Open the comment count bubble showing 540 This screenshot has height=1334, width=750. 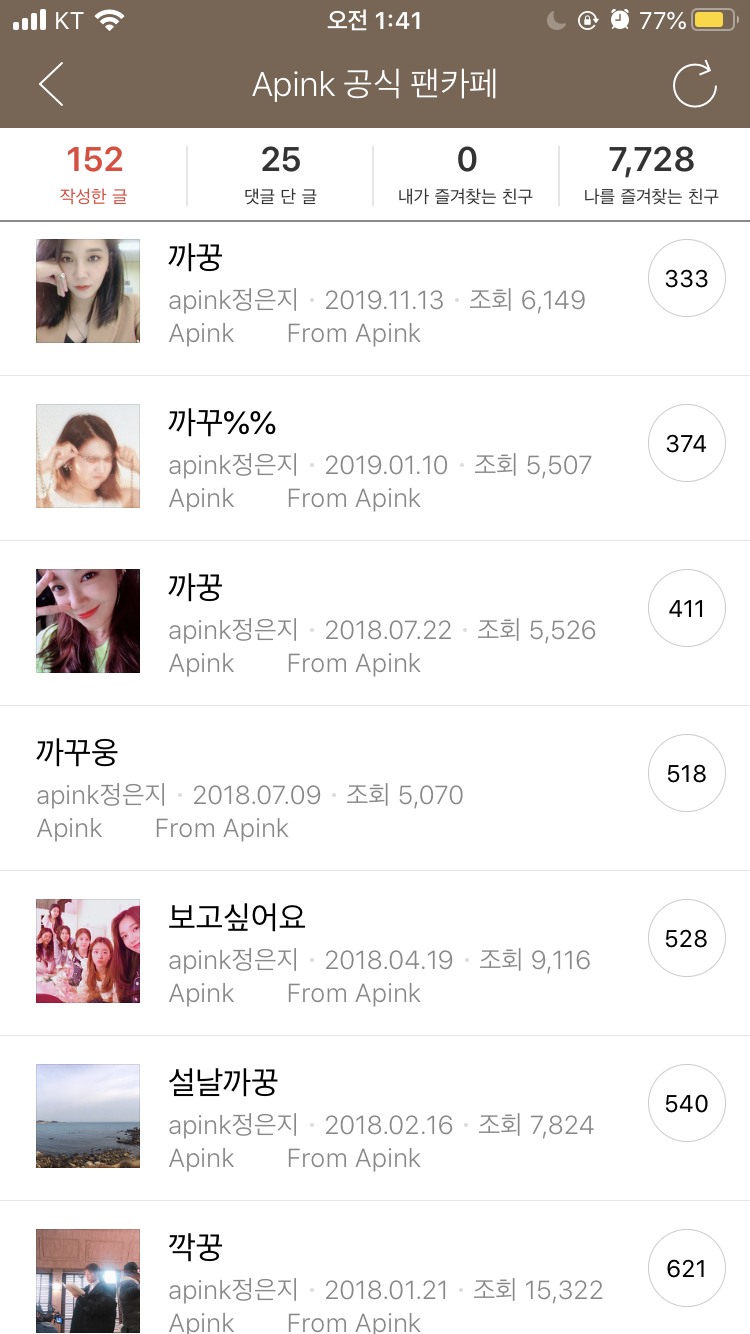click(686, 1103)
